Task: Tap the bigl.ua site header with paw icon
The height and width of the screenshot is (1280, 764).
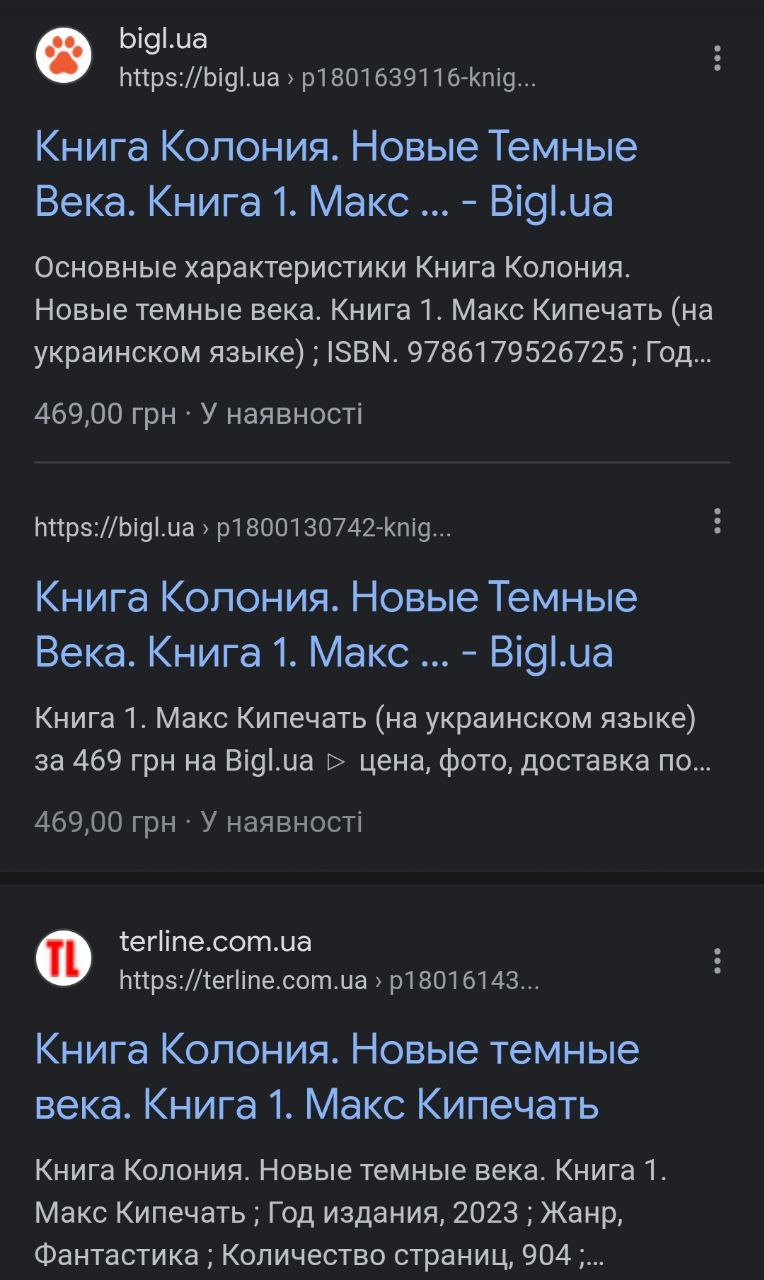Action: tap(286, 57)
